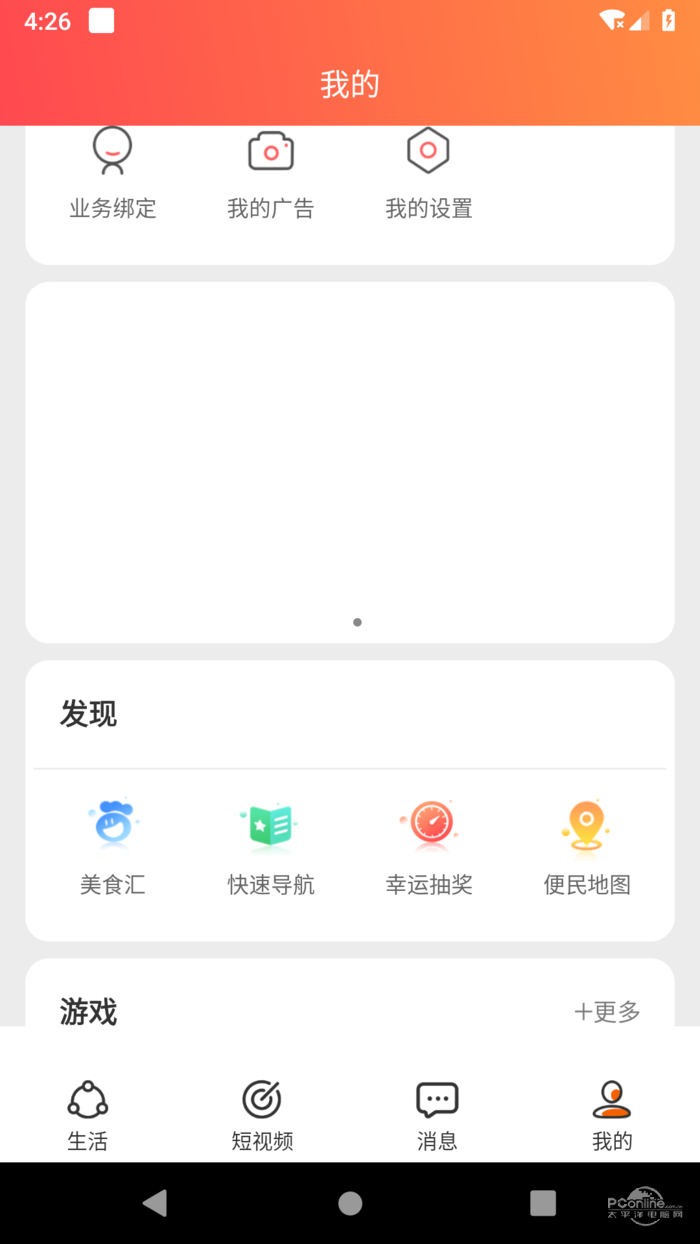Launch 快速导航 quick navigation

[x=270, y=847]
